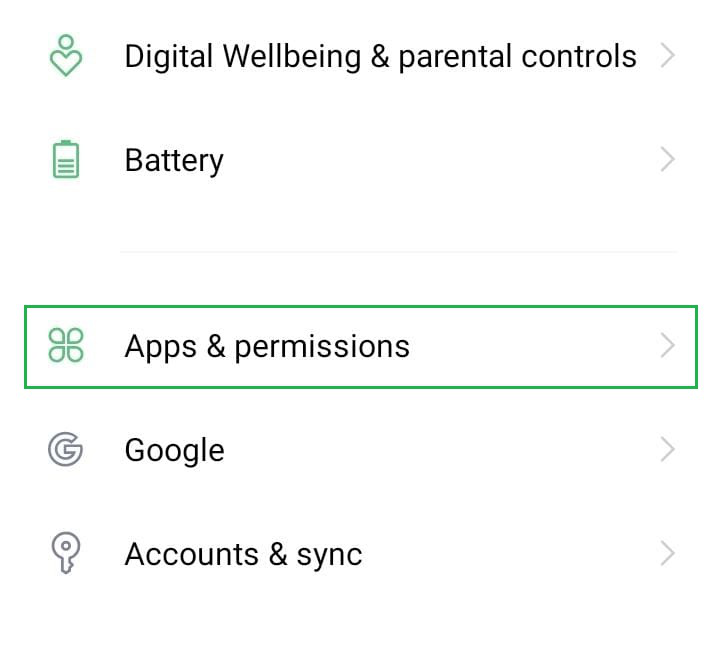720x650 pixels.
Task: Open Apps & permissions settings
Action: pyautogui.click(x=267, y=346)
